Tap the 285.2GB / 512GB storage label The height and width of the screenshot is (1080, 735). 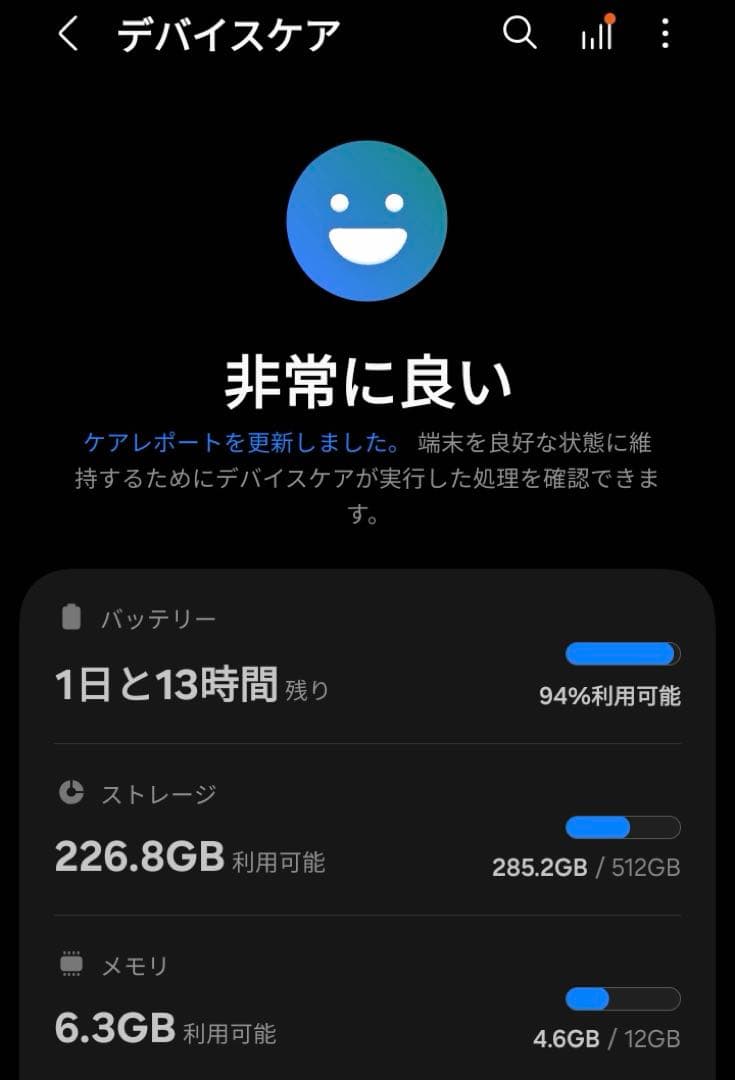pyautogui.click(x=588, y=866)
